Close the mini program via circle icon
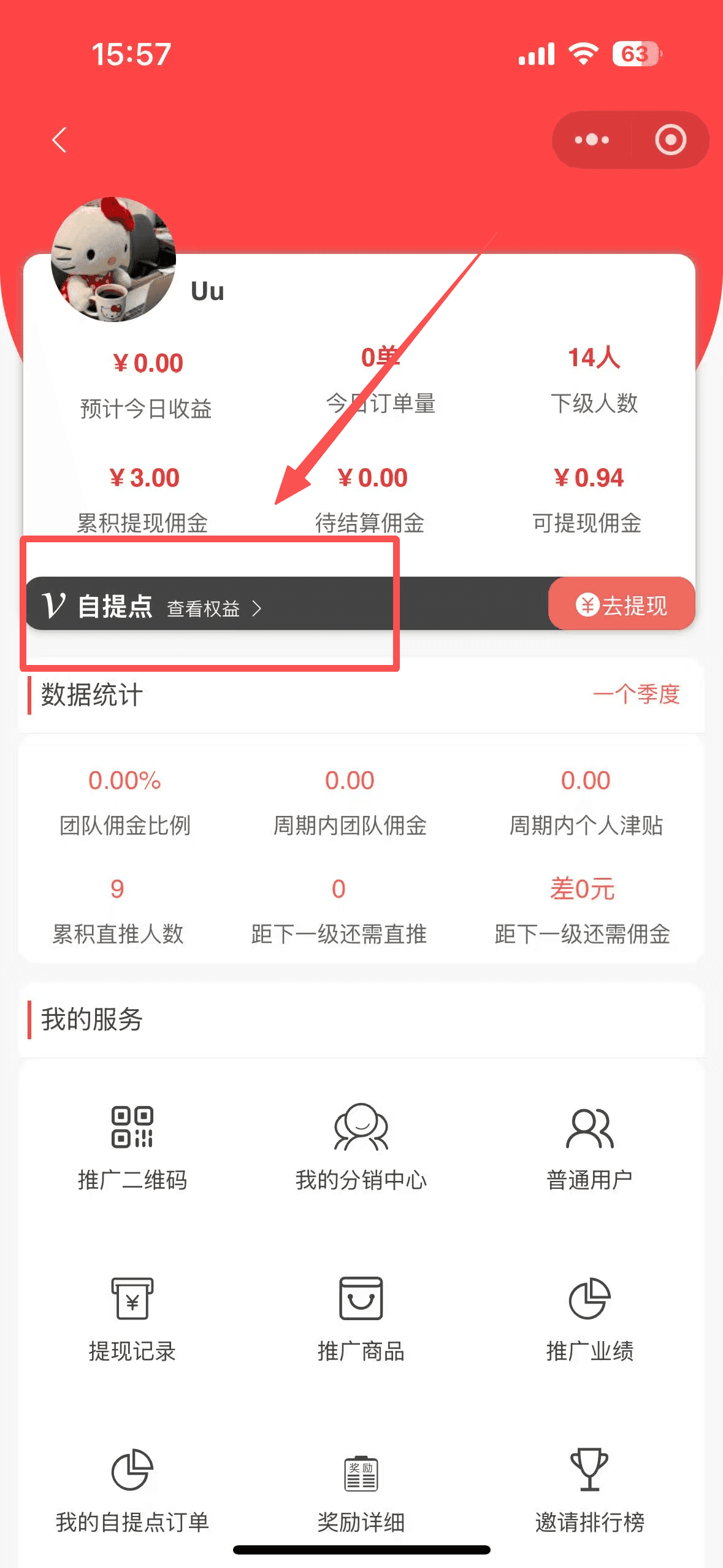Image resolution: width=723 pixels, height=1568 pixels. (x=670, y=140)
